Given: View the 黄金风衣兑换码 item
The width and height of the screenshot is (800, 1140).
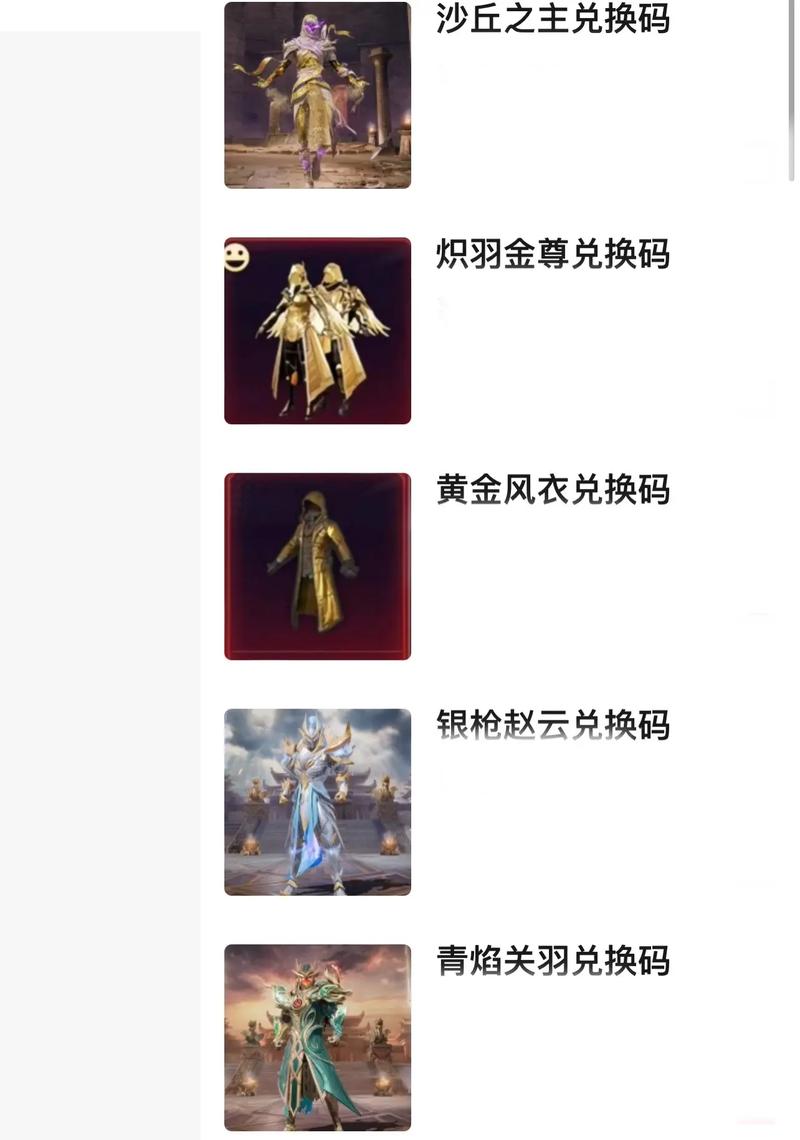Looking at the screenshot, I should tap(552, 490).
